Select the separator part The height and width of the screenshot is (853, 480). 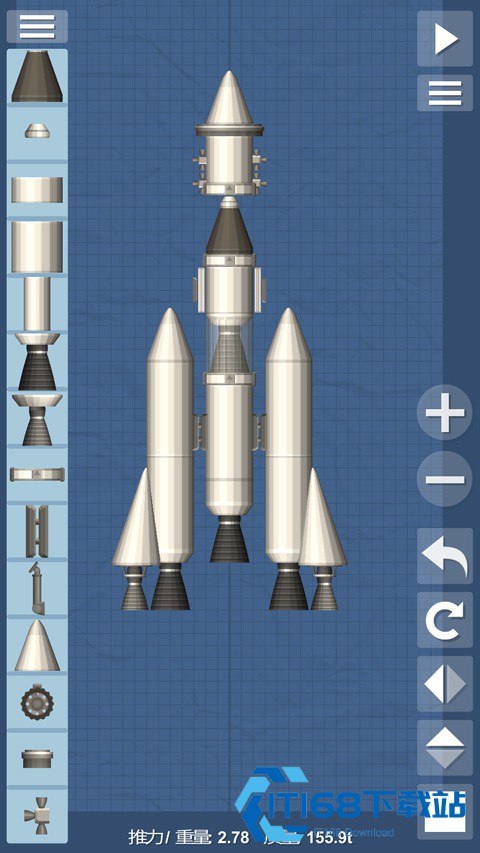click(x=37, y=474)
